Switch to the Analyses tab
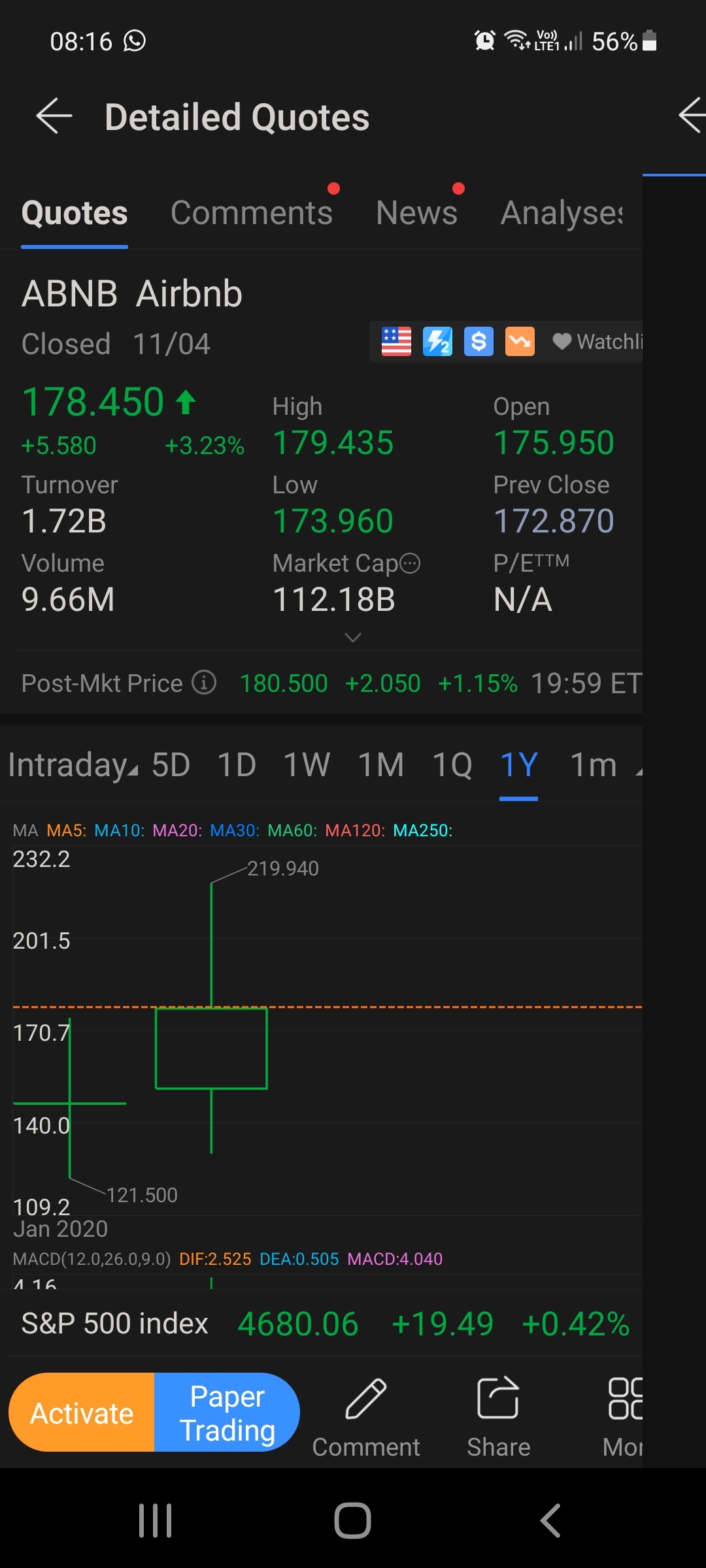 [562, 213]
